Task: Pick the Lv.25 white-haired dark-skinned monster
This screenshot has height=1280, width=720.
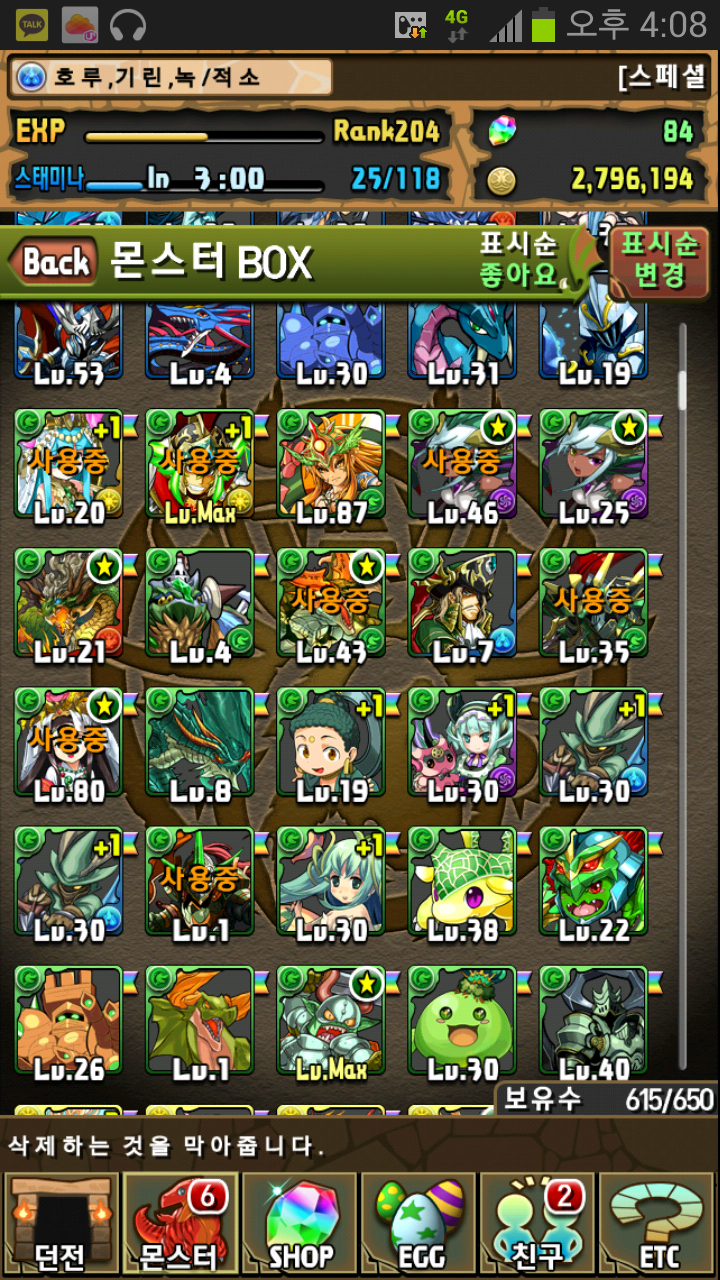Action: coord(594,465)
